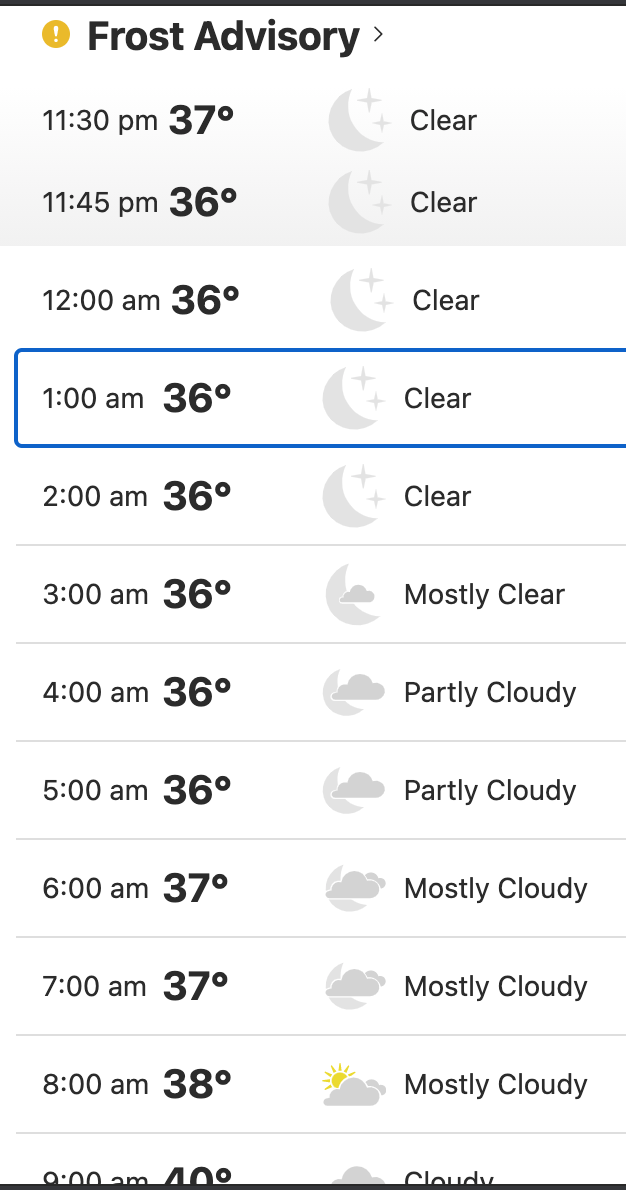Open the 12:00 am hourly forecast row

coord(320,300)
